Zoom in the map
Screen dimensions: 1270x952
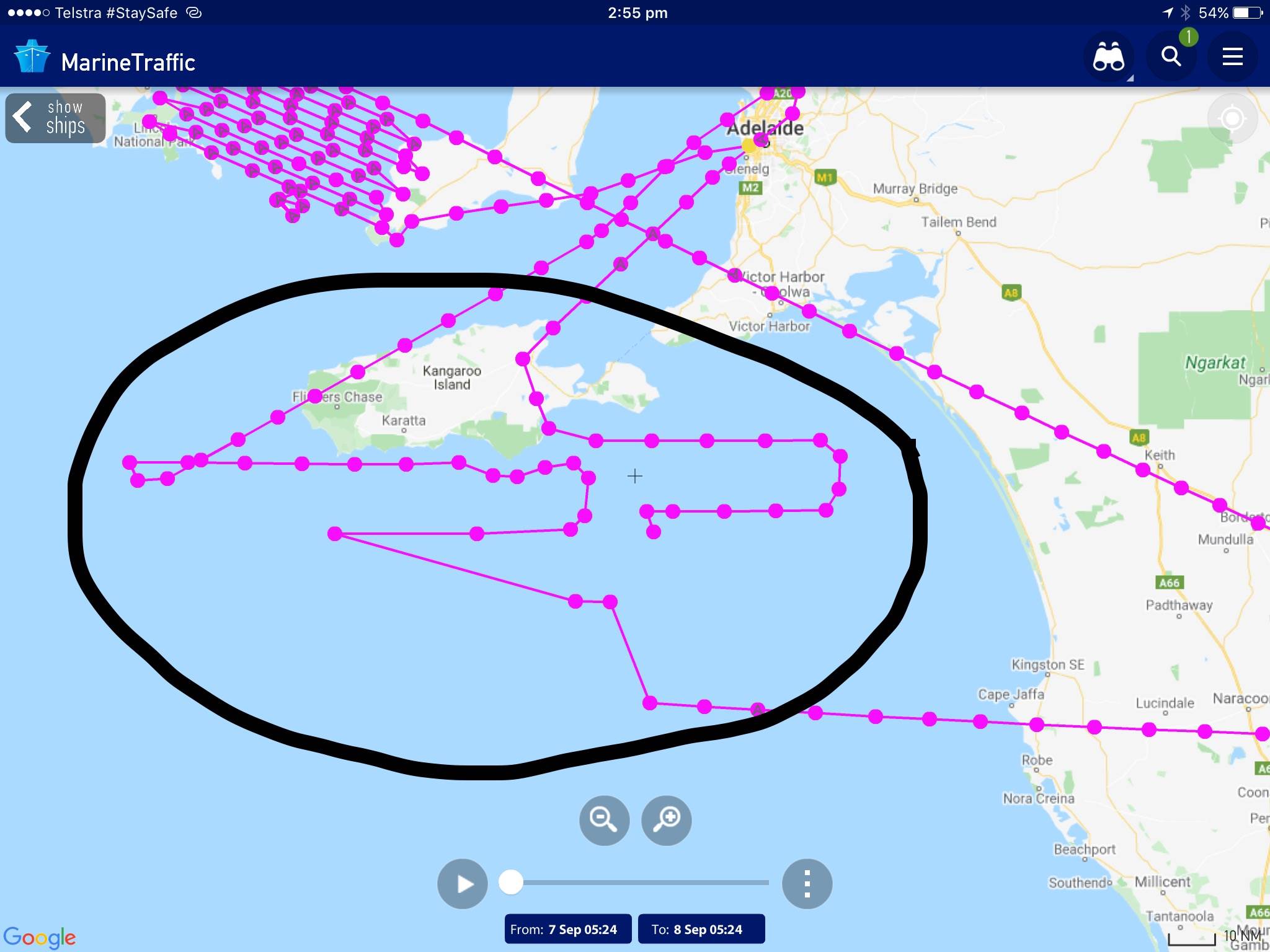(667, 820)
